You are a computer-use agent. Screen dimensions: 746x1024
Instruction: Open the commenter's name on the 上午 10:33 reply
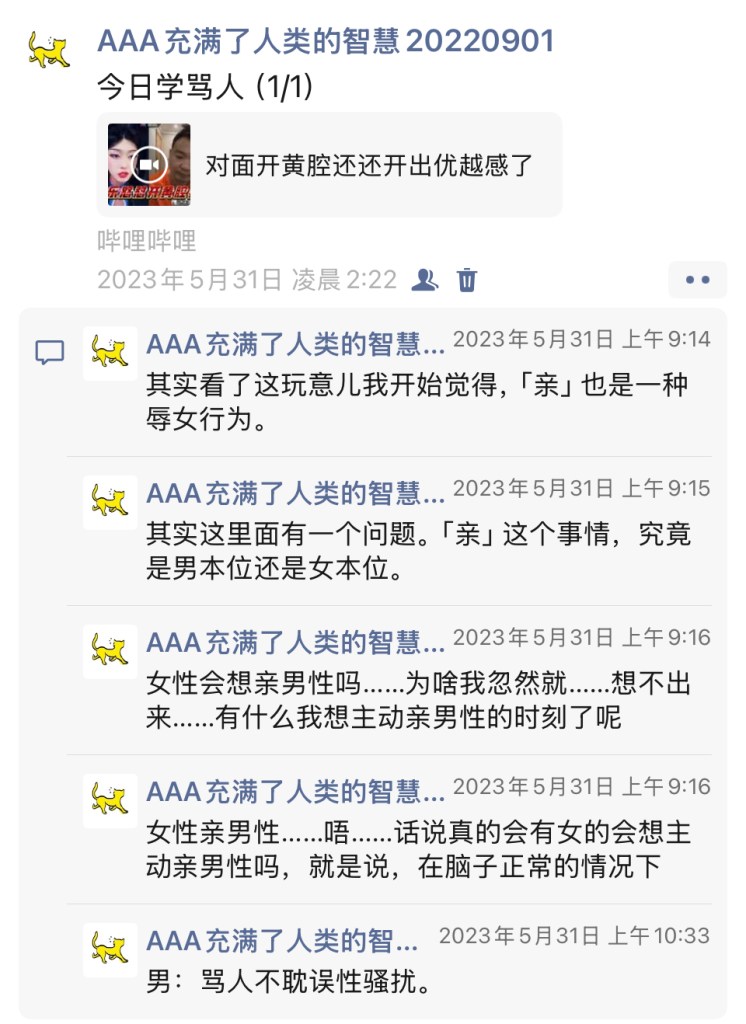(x=282, y=941)
